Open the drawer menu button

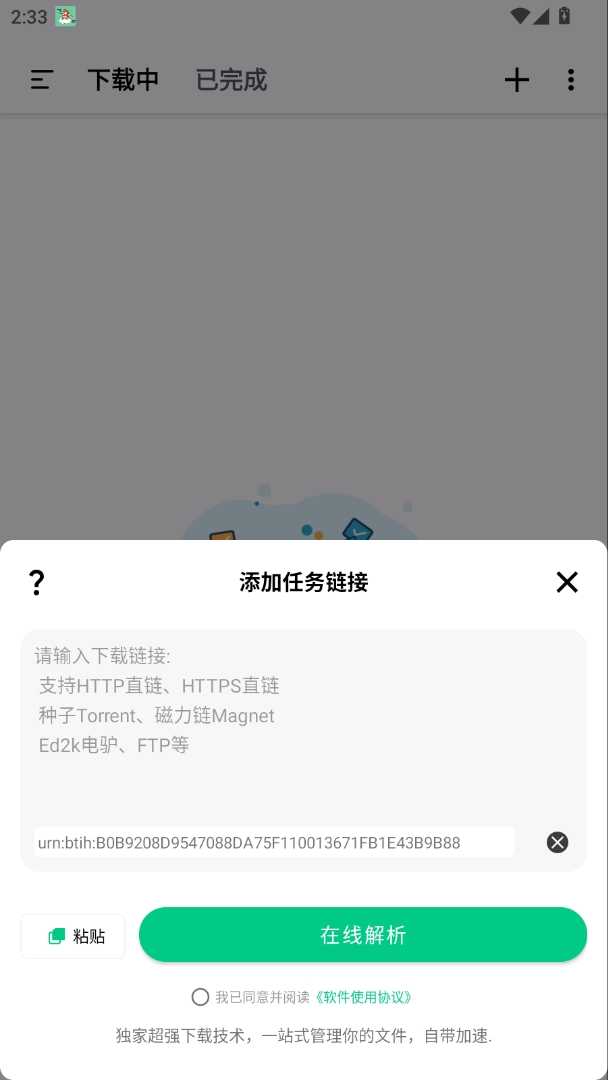tap(41, 80)
